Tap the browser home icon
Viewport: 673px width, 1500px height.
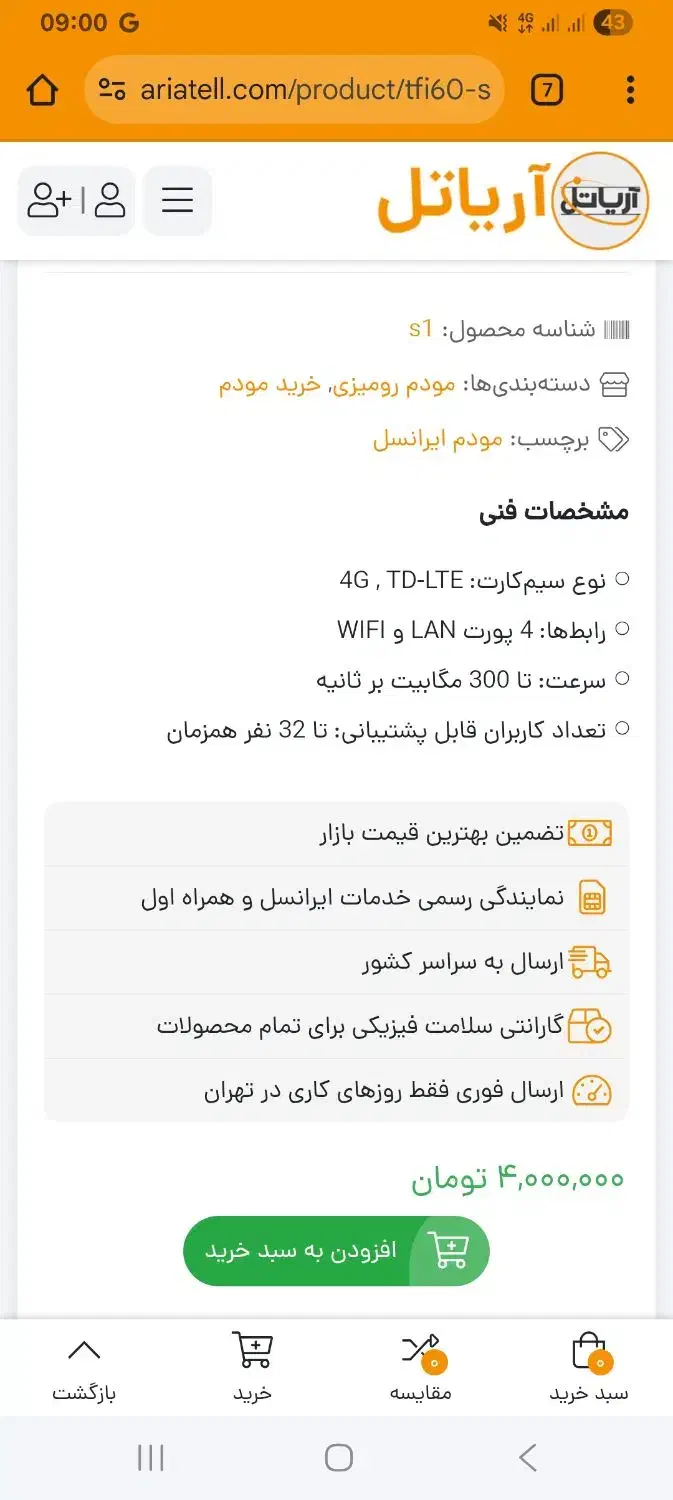click(42, 91)
